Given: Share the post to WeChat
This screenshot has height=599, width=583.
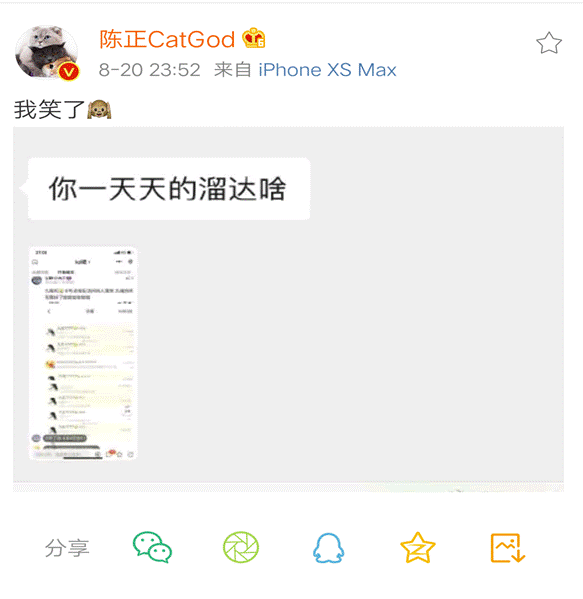Looking at the screenshot, I should (152, 547).
